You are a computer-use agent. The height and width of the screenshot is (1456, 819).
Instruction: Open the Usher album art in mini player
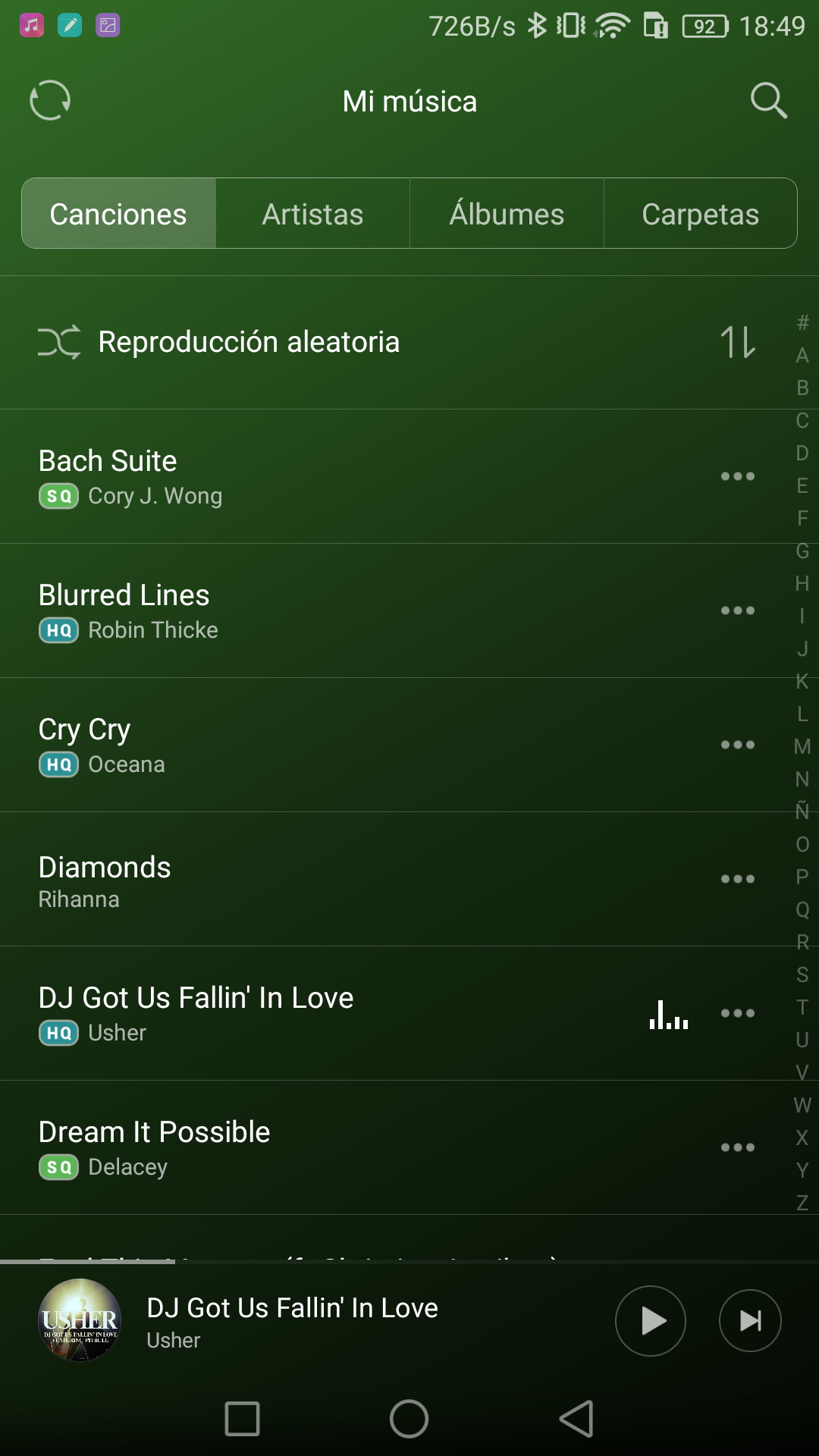(80, 1320)
